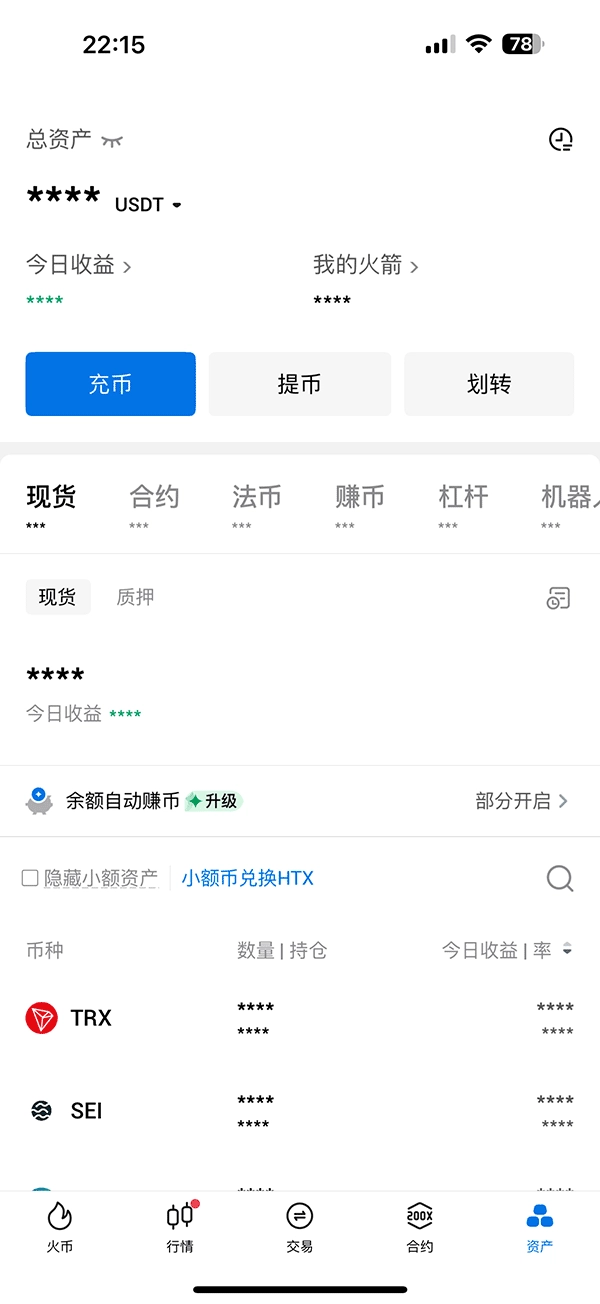Search coins with the magnifier icon
The width and height of the screenshot is (600, 1304).
pos(560,879)
